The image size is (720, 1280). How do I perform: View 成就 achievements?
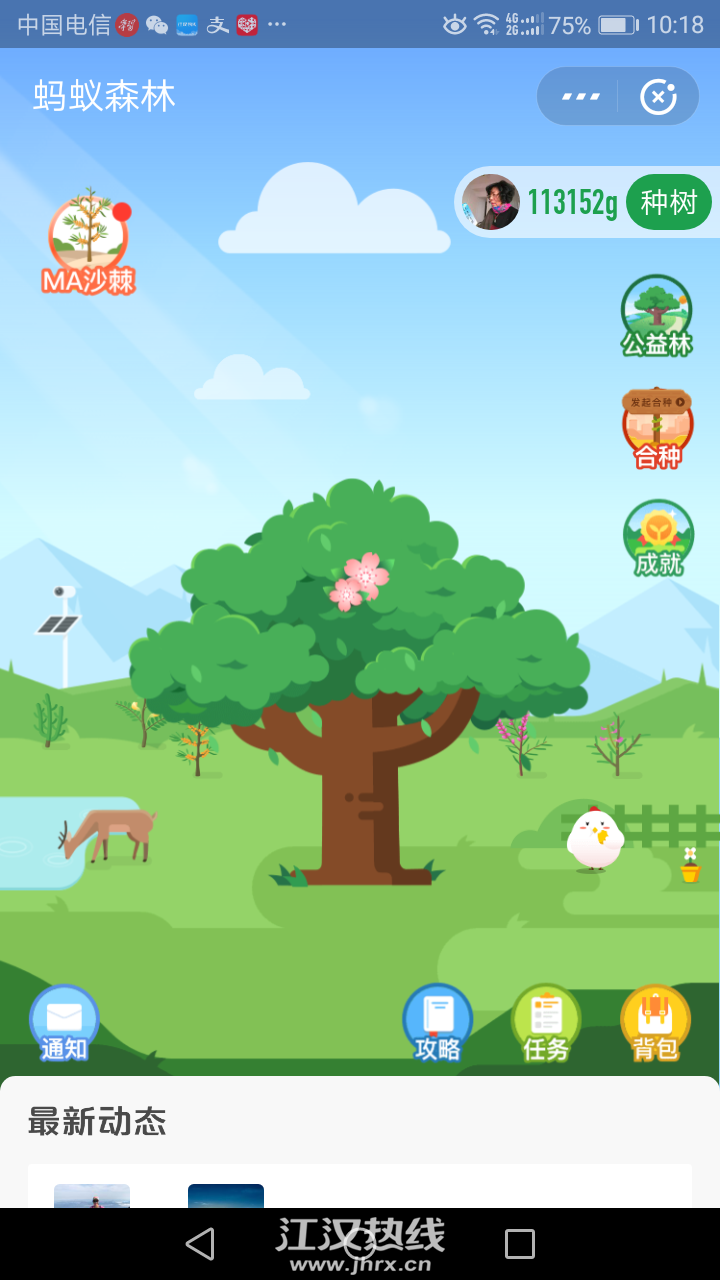657,538
